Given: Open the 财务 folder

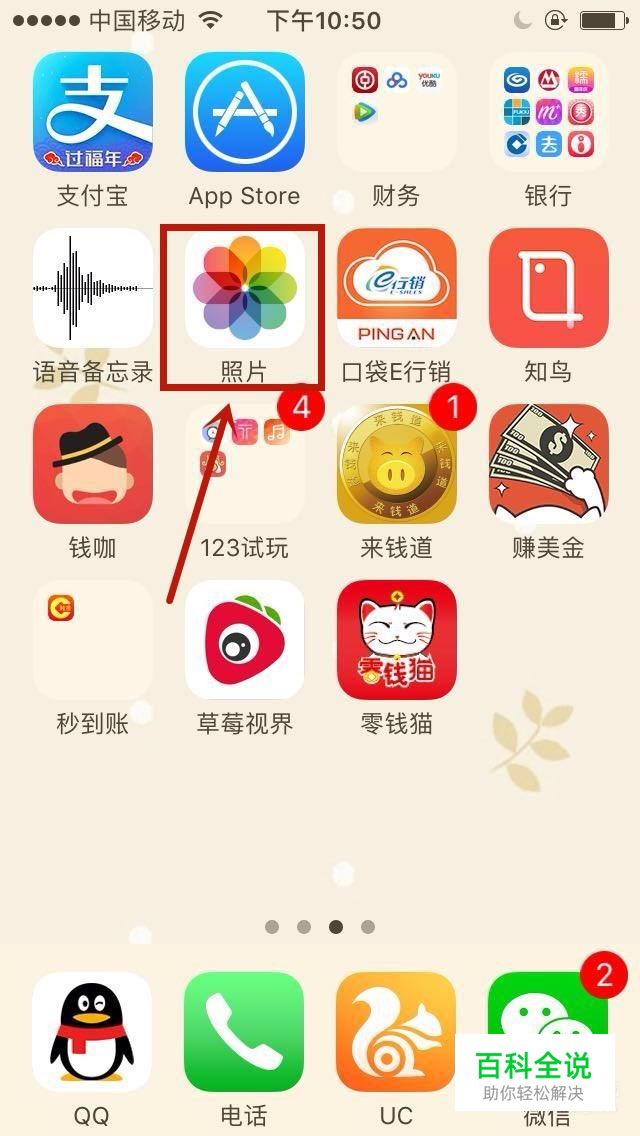Looking at the screenshot, I should pos(397,112).
